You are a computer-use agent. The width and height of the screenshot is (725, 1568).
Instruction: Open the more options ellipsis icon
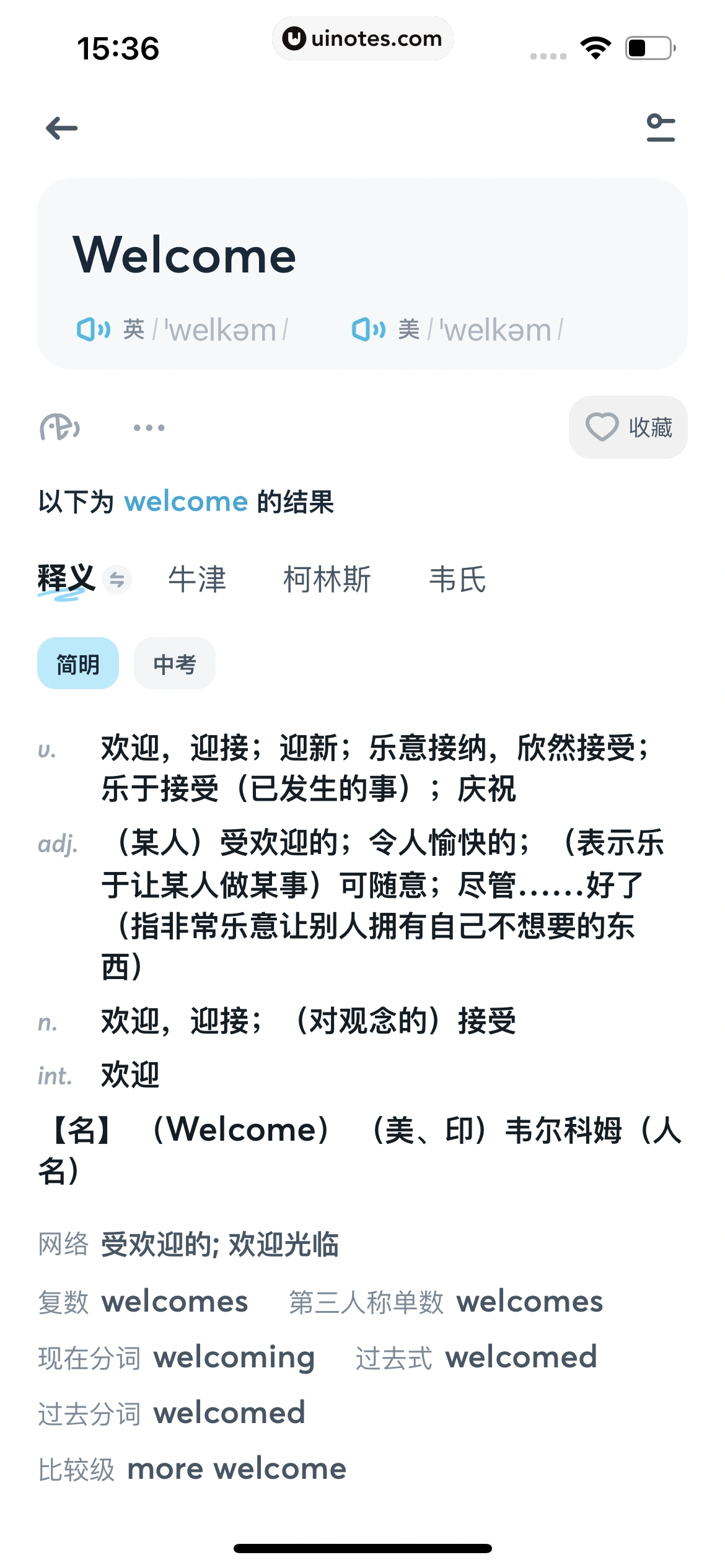[149, 427]
